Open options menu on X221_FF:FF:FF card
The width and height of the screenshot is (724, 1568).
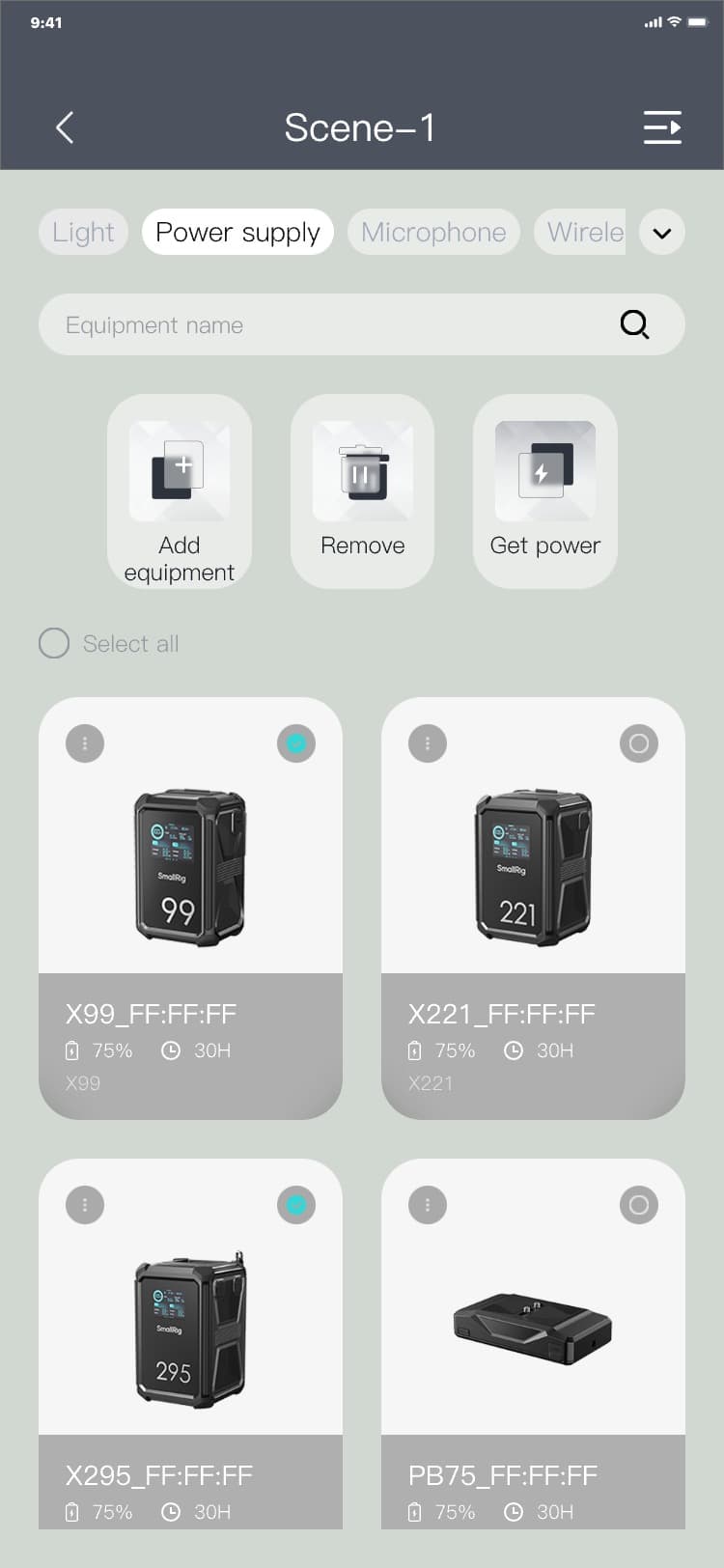click(428, 743)
